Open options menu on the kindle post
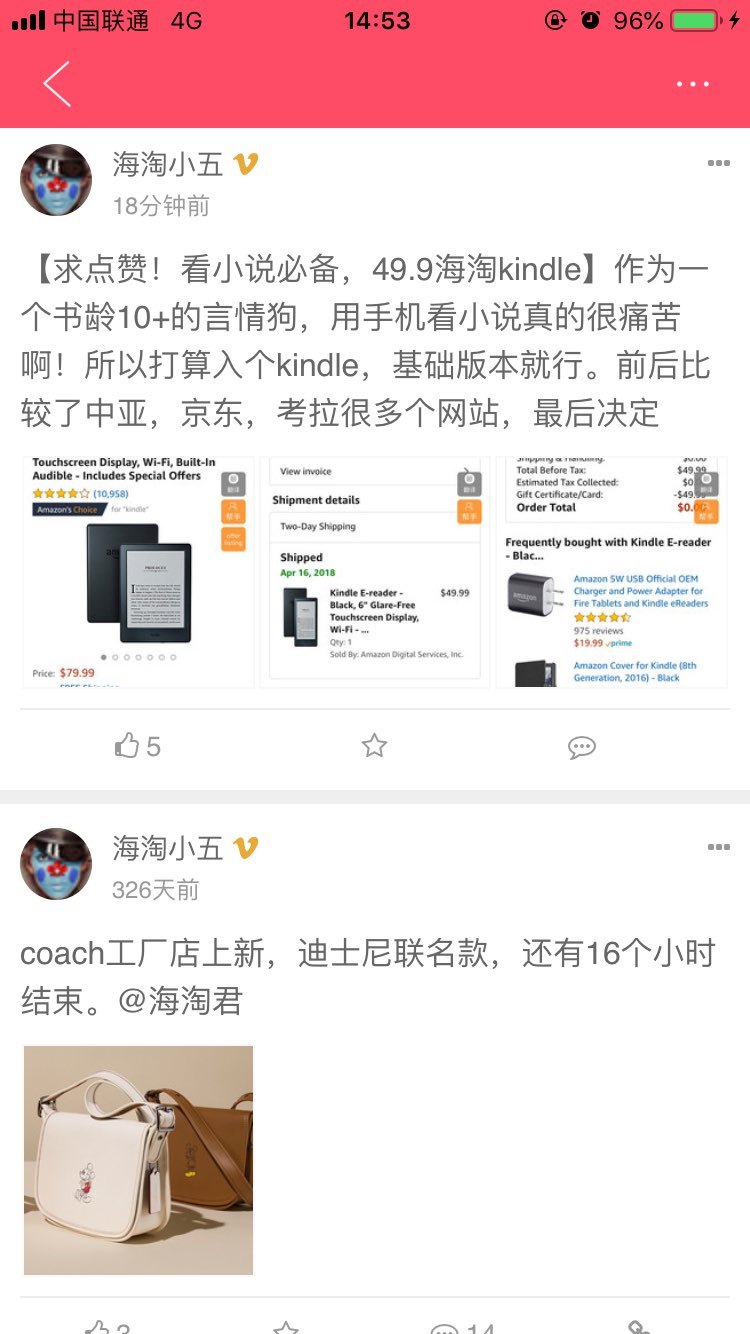The height and width of the screenshot is (1334, 750). click(718, 164)
